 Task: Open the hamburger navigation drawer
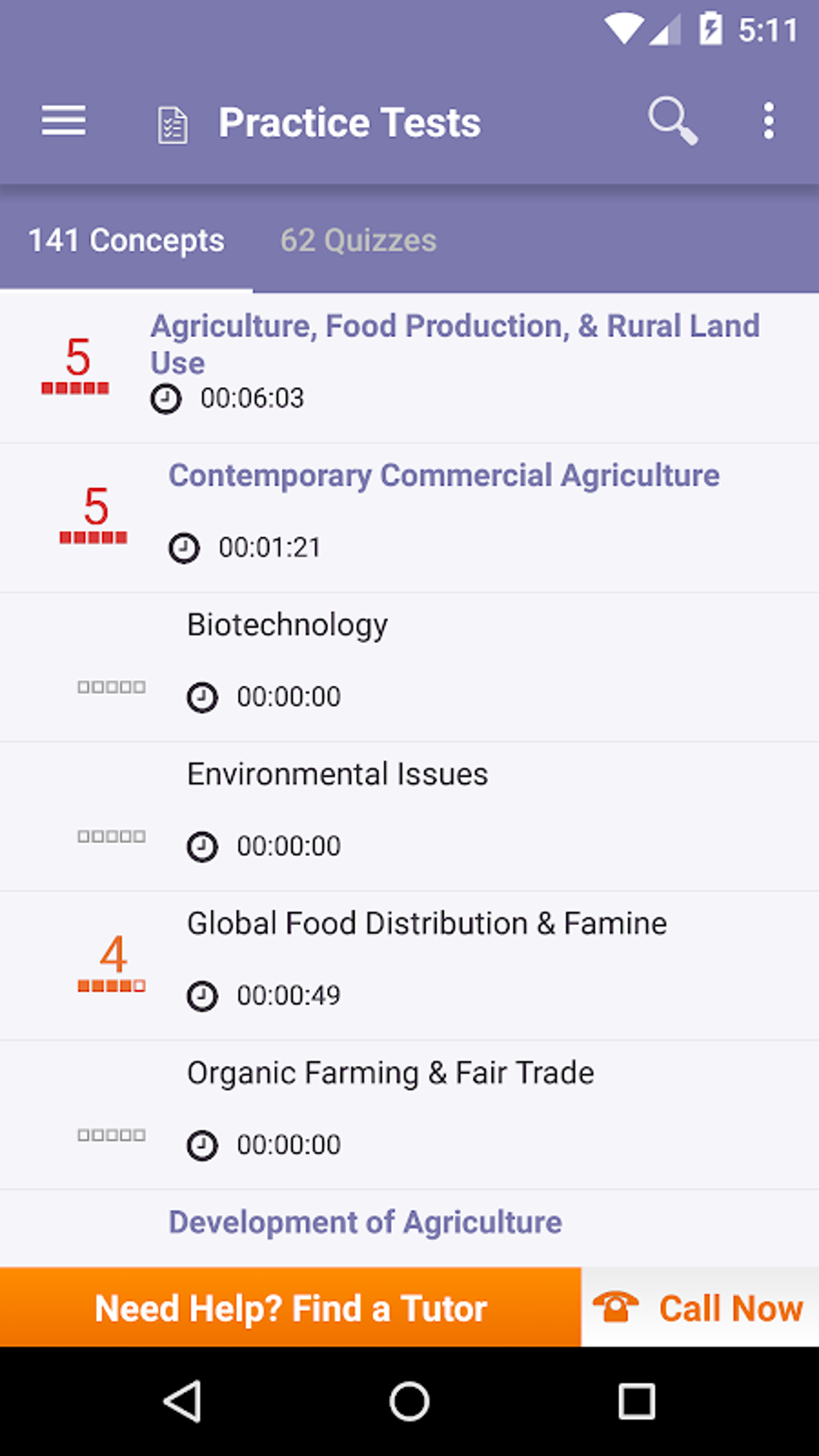pos(63,121)
